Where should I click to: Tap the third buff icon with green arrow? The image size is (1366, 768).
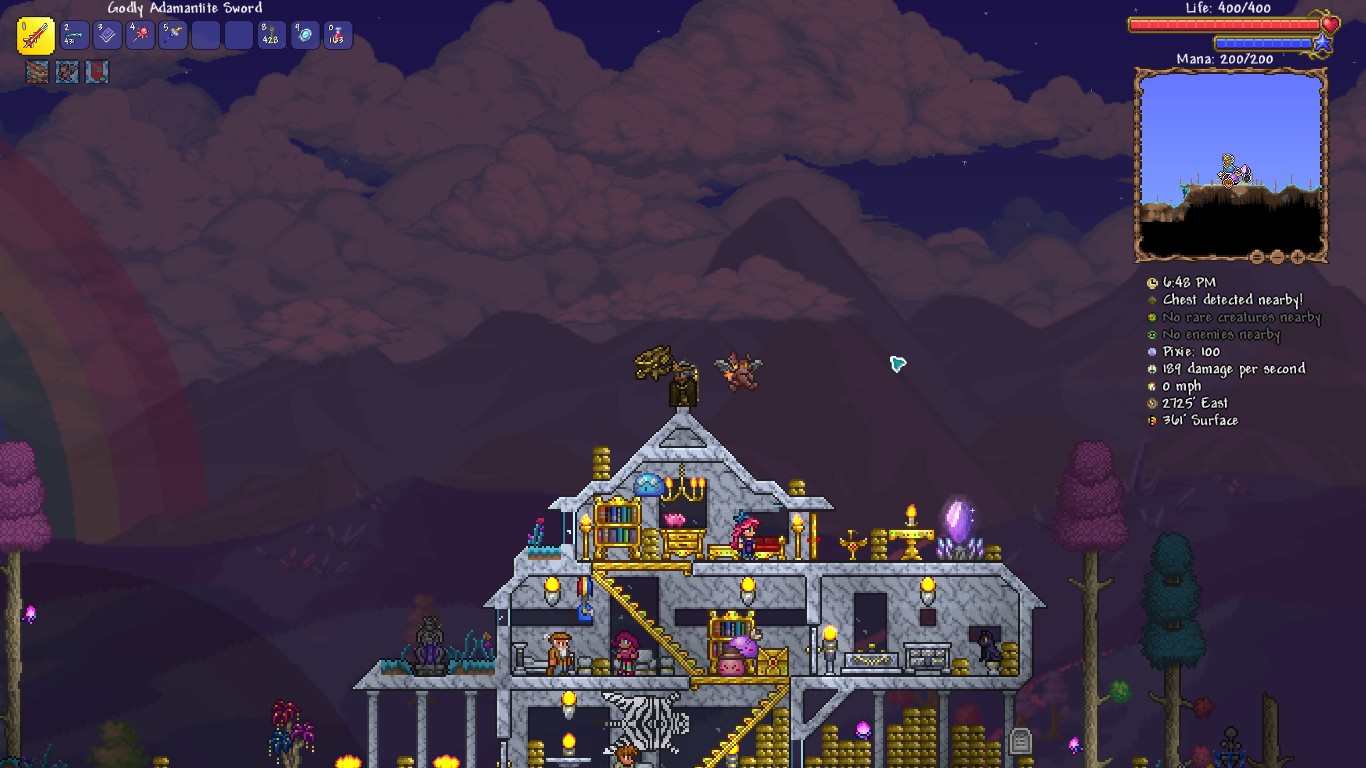pyautogui.click(x=97, y=72)
